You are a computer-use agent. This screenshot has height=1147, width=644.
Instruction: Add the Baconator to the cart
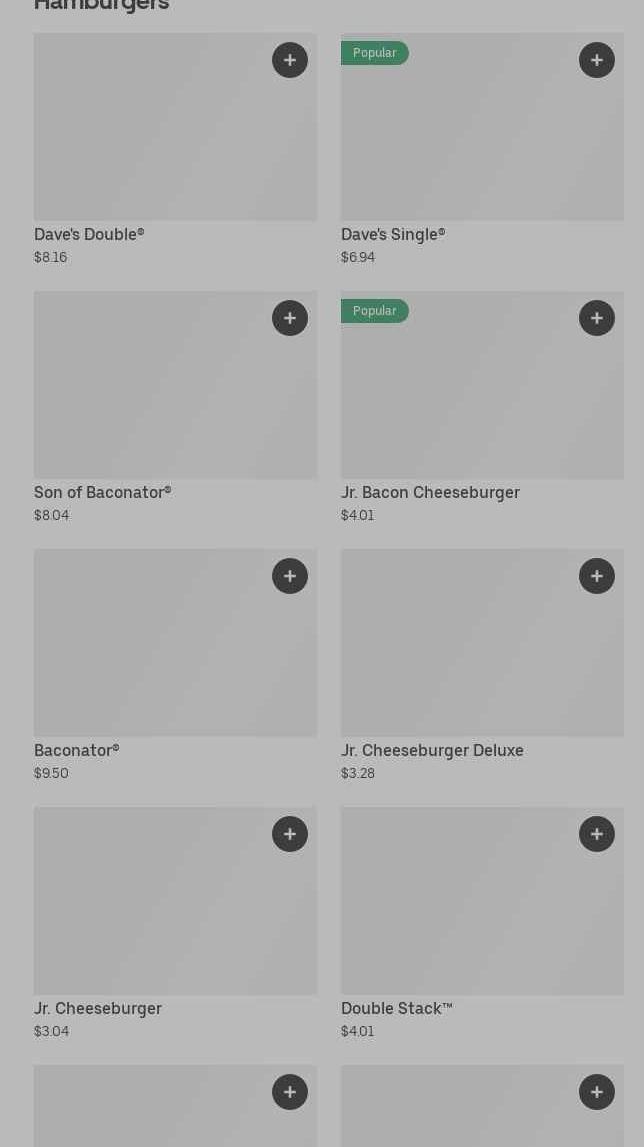[x=290, y=576]
